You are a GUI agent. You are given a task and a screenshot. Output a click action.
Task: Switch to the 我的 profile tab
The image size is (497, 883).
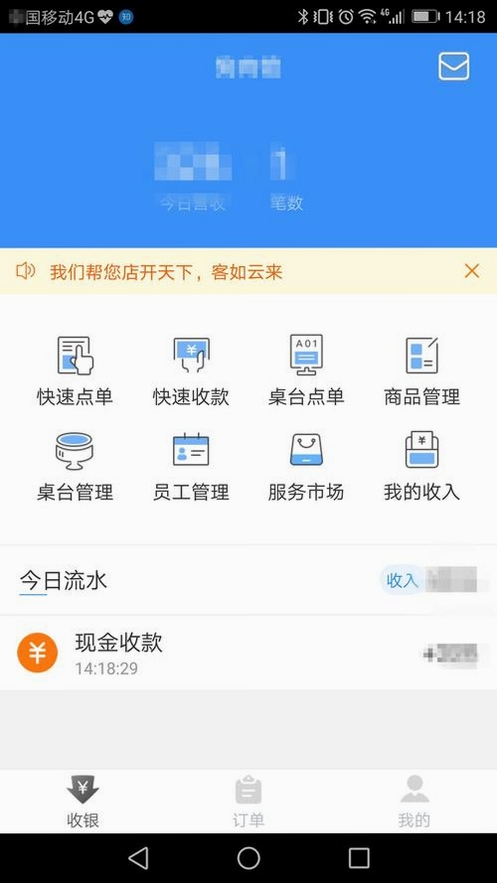tap(414, 802)
